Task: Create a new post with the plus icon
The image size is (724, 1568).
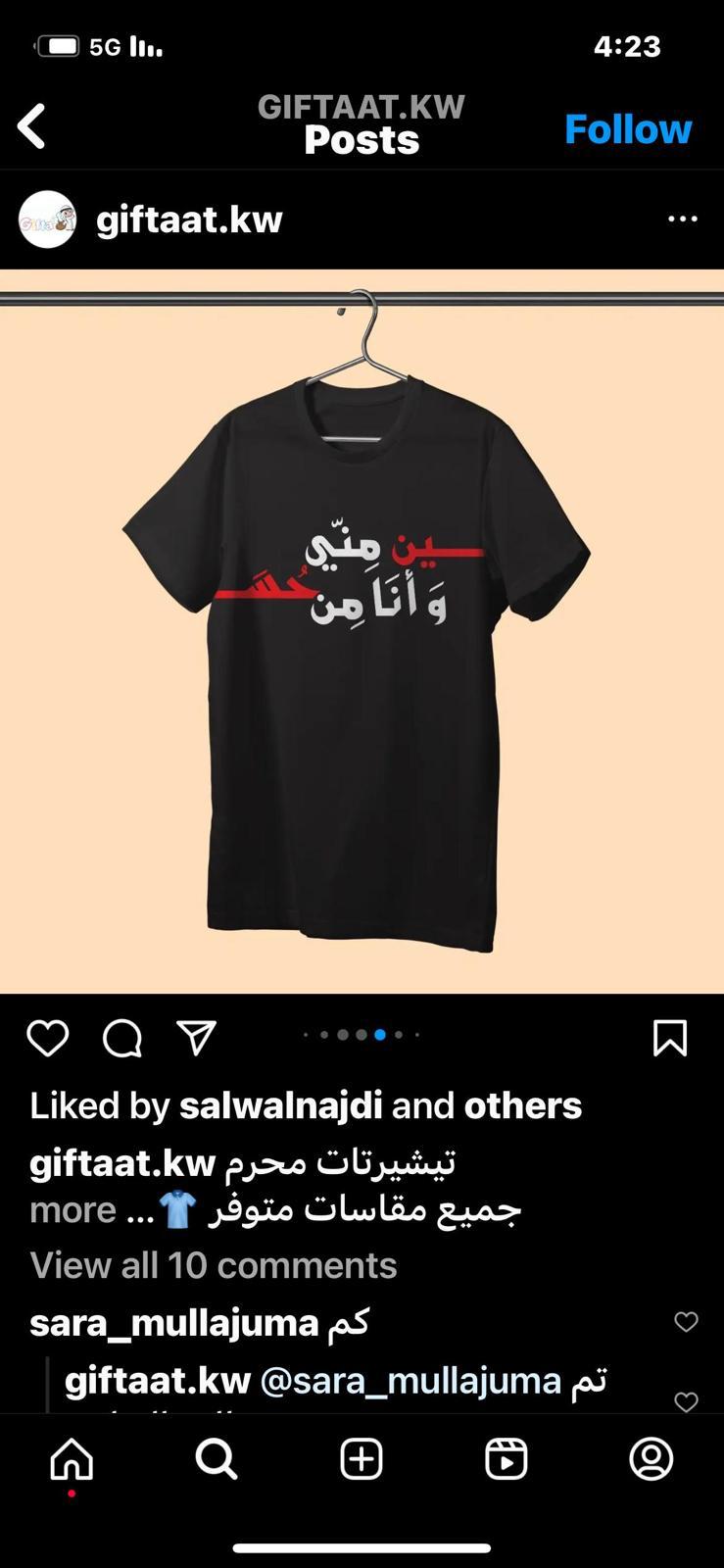Action: pyautogui.click(x=362, y=1459)
